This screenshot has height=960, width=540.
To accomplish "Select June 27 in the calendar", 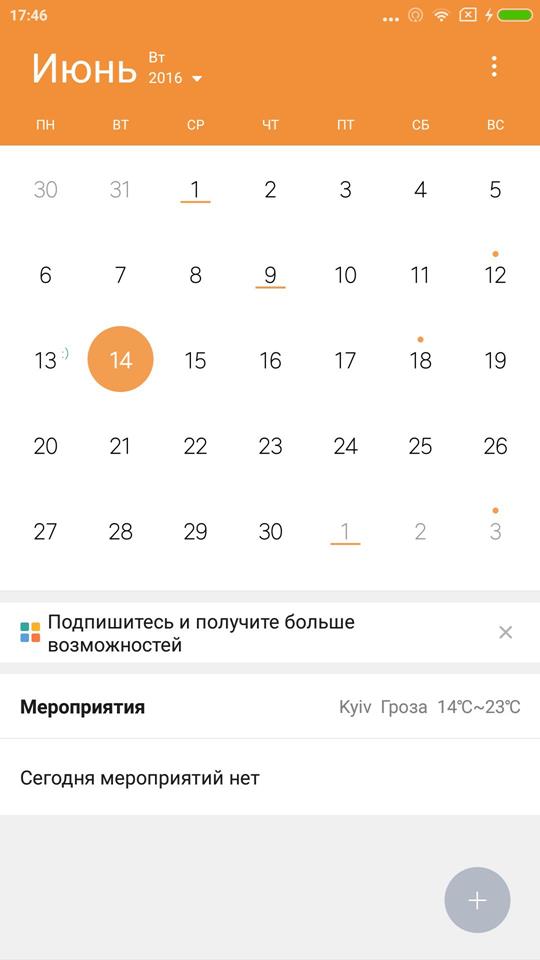I will 45,531.
